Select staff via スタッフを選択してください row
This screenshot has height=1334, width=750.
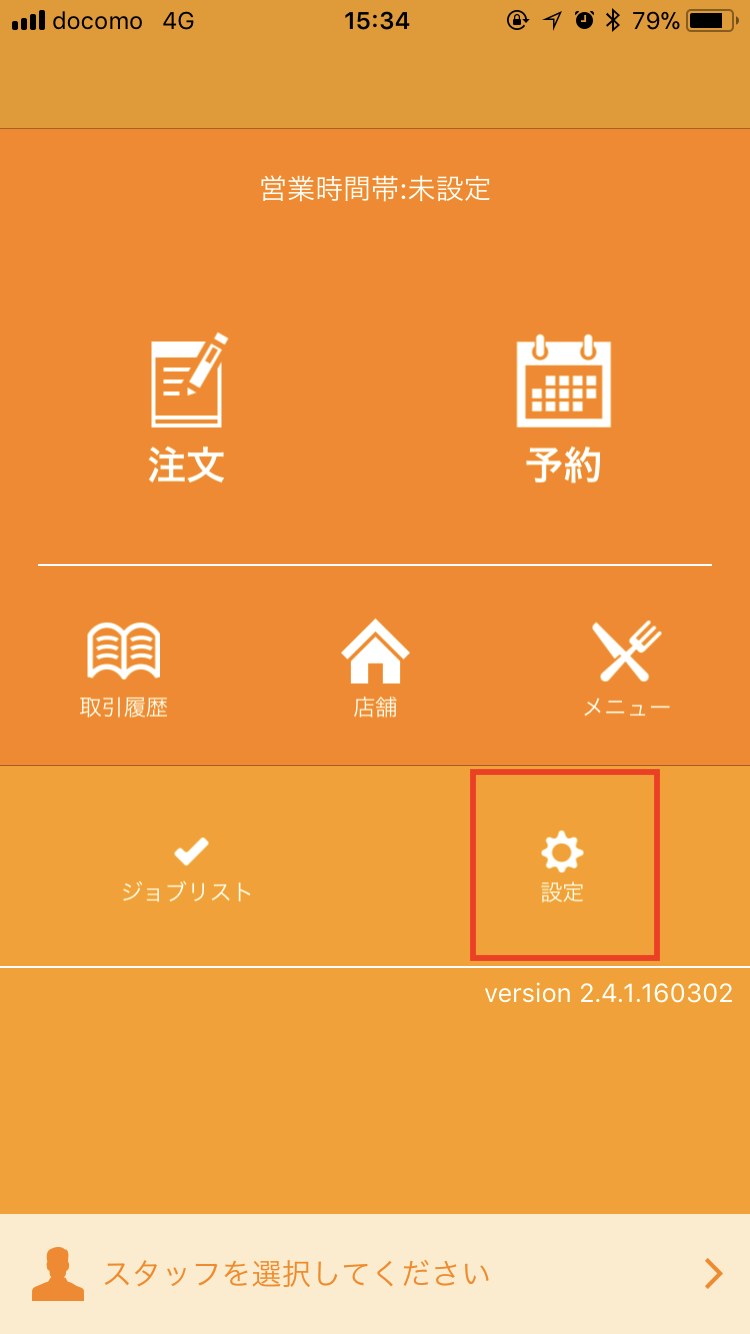click(375, 1273)
